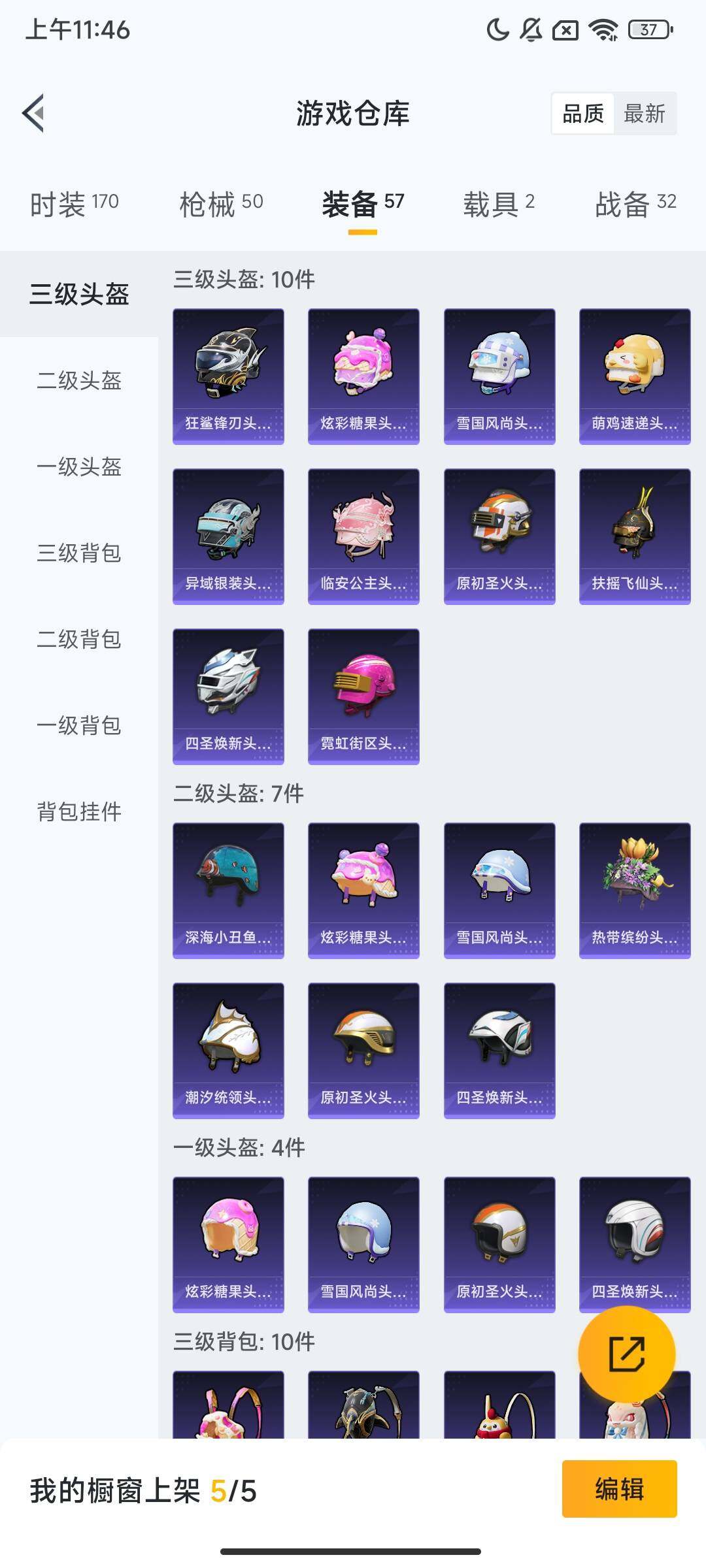706x1568 pixels.
Task: Sort by 最新
Action: click(644, 114)
